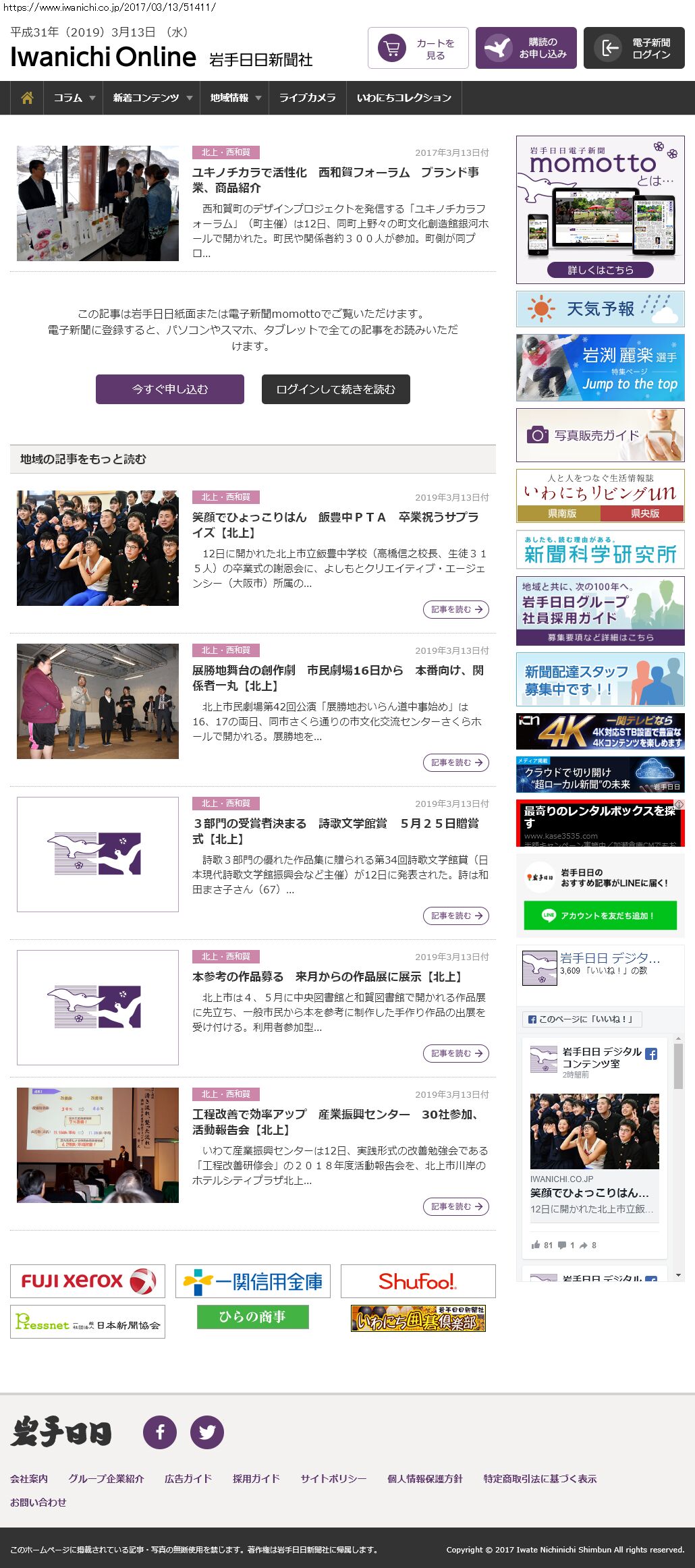
Task: Like this page on Facebook
Action: coord(582,1019)
